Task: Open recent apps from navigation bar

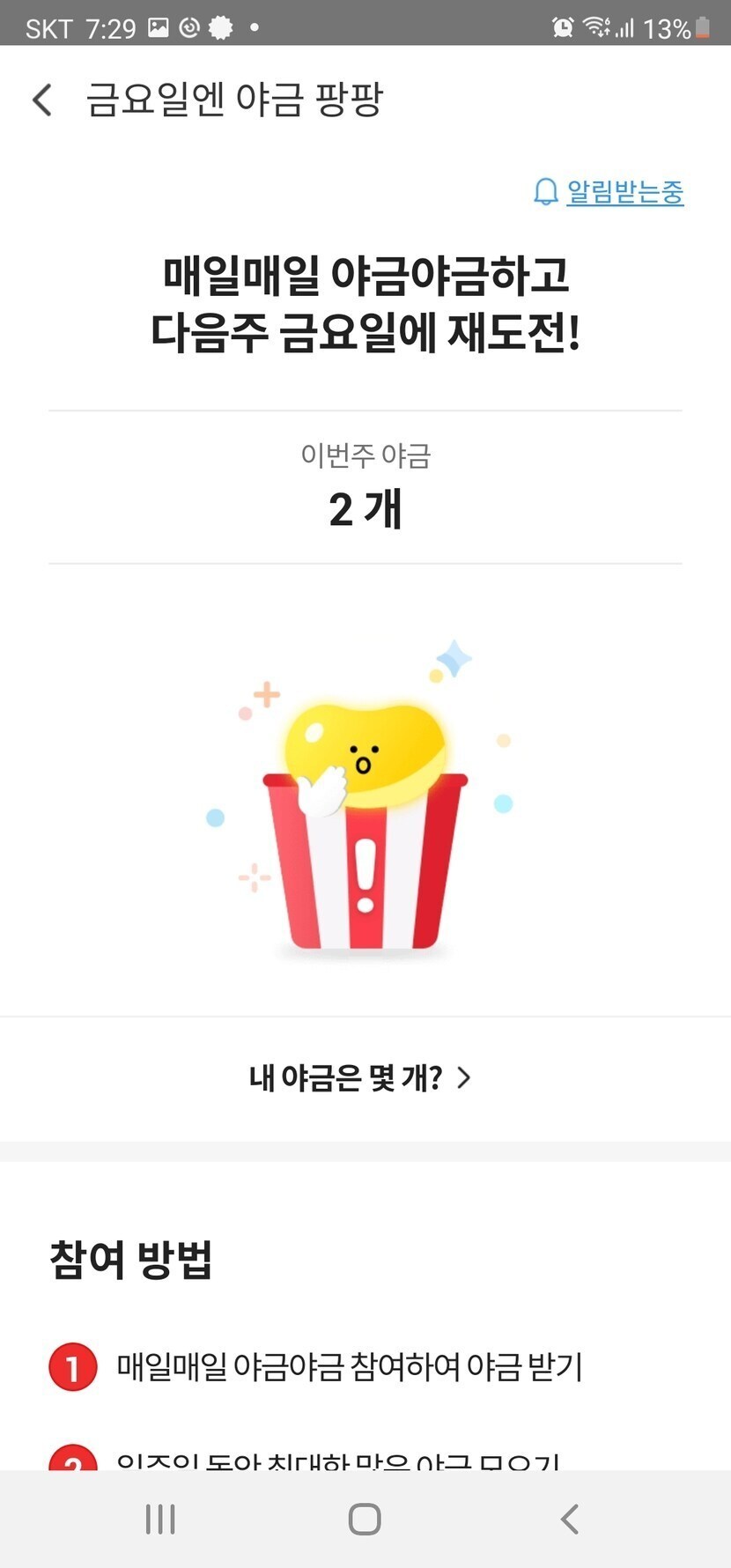Action: click(160, 1520)
